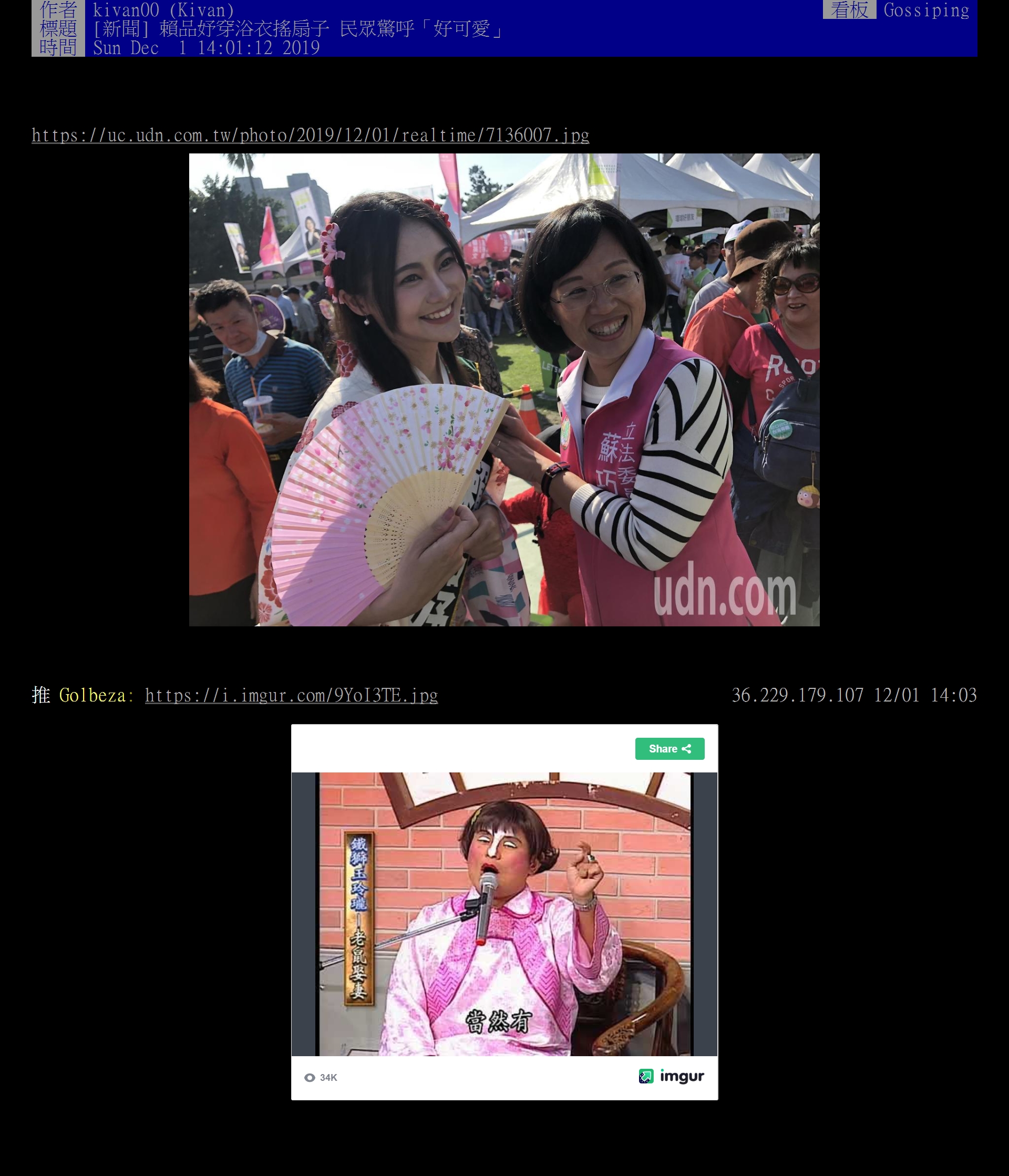Image resolution: width=1009 pixels, height=1176 pixels.
Task: Open the udn news photo preview
Action: coord(504,390)
